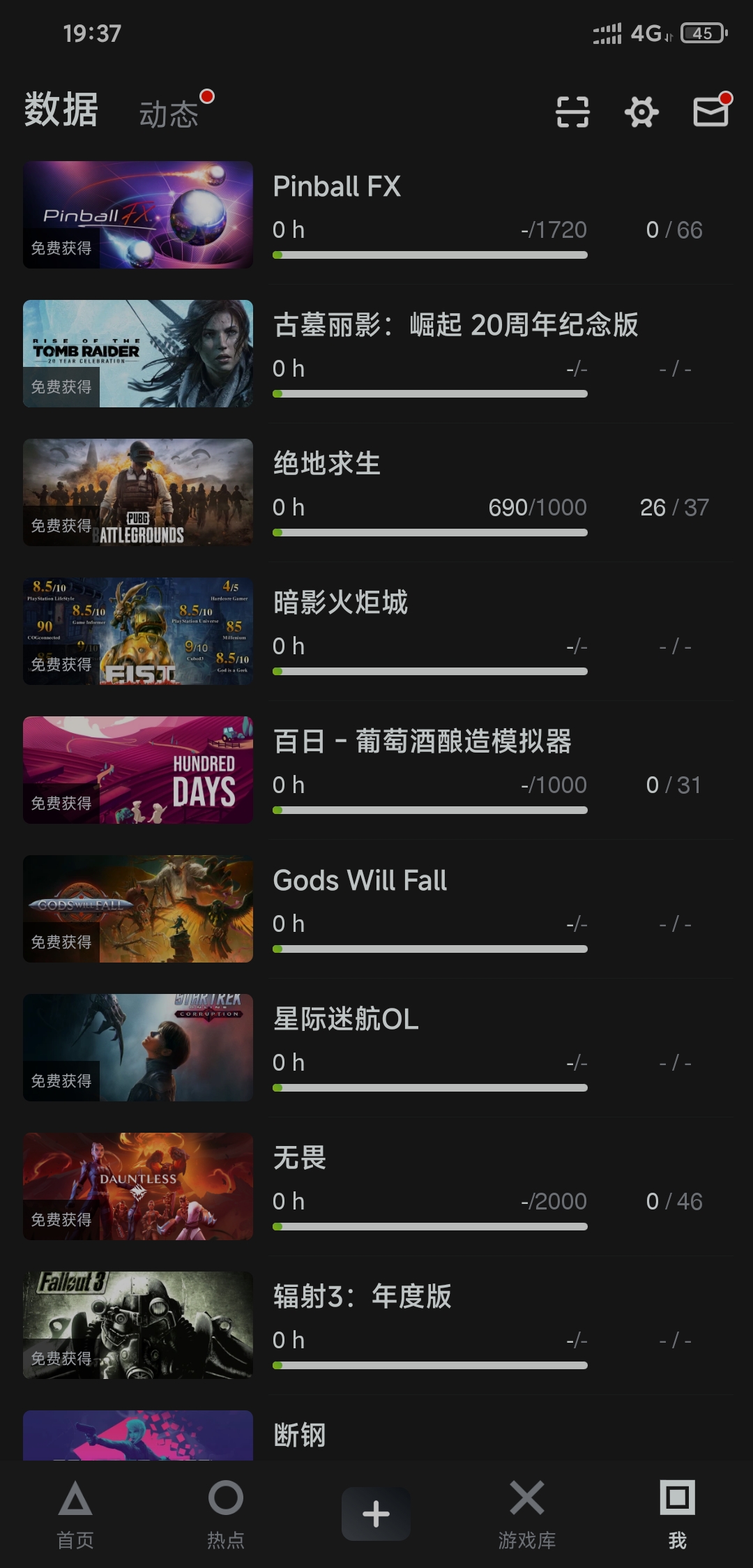Select the 我 tab
The width and height of the screenshot is (753, 1568).
[x=677, y=1514]
